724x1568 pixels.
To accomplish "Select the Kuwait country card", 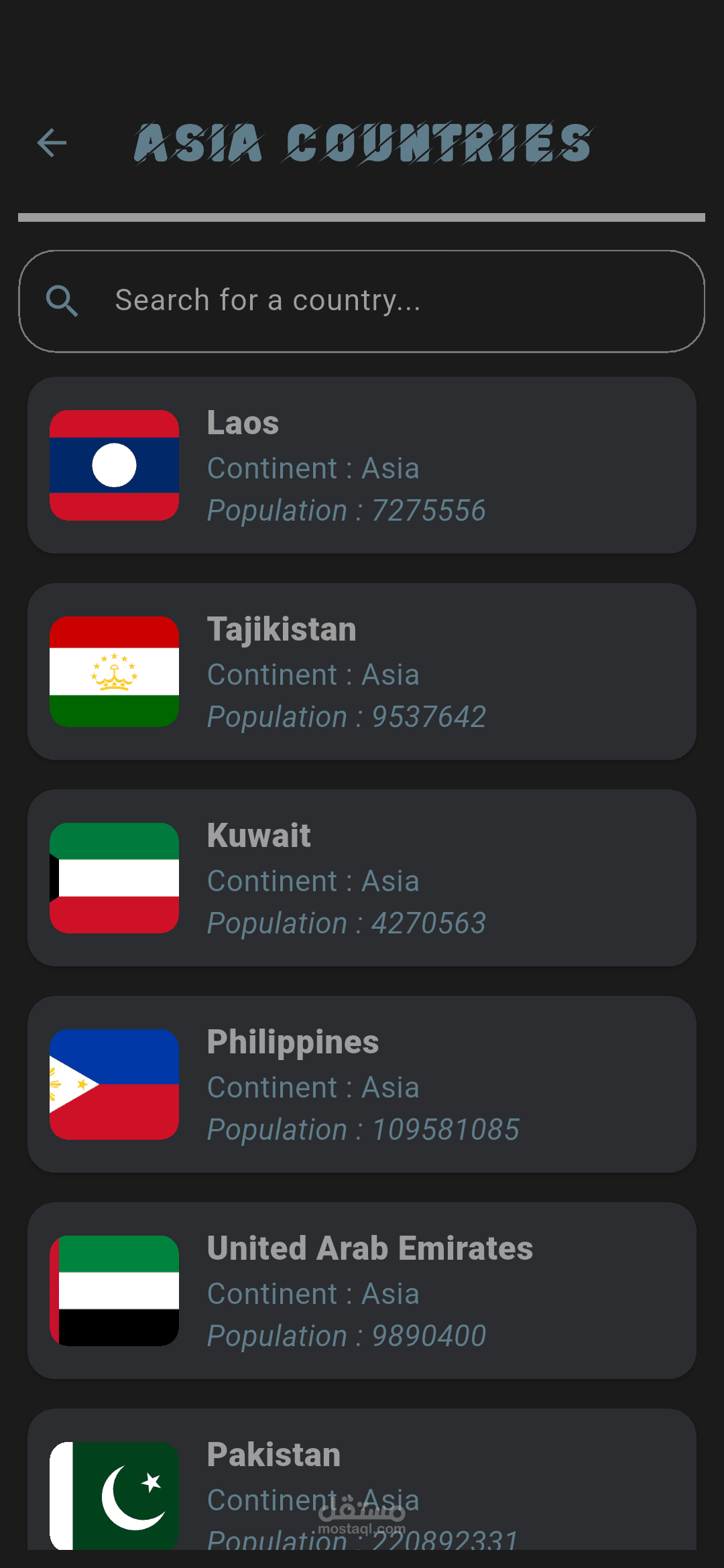I will (x=362, y=878).
